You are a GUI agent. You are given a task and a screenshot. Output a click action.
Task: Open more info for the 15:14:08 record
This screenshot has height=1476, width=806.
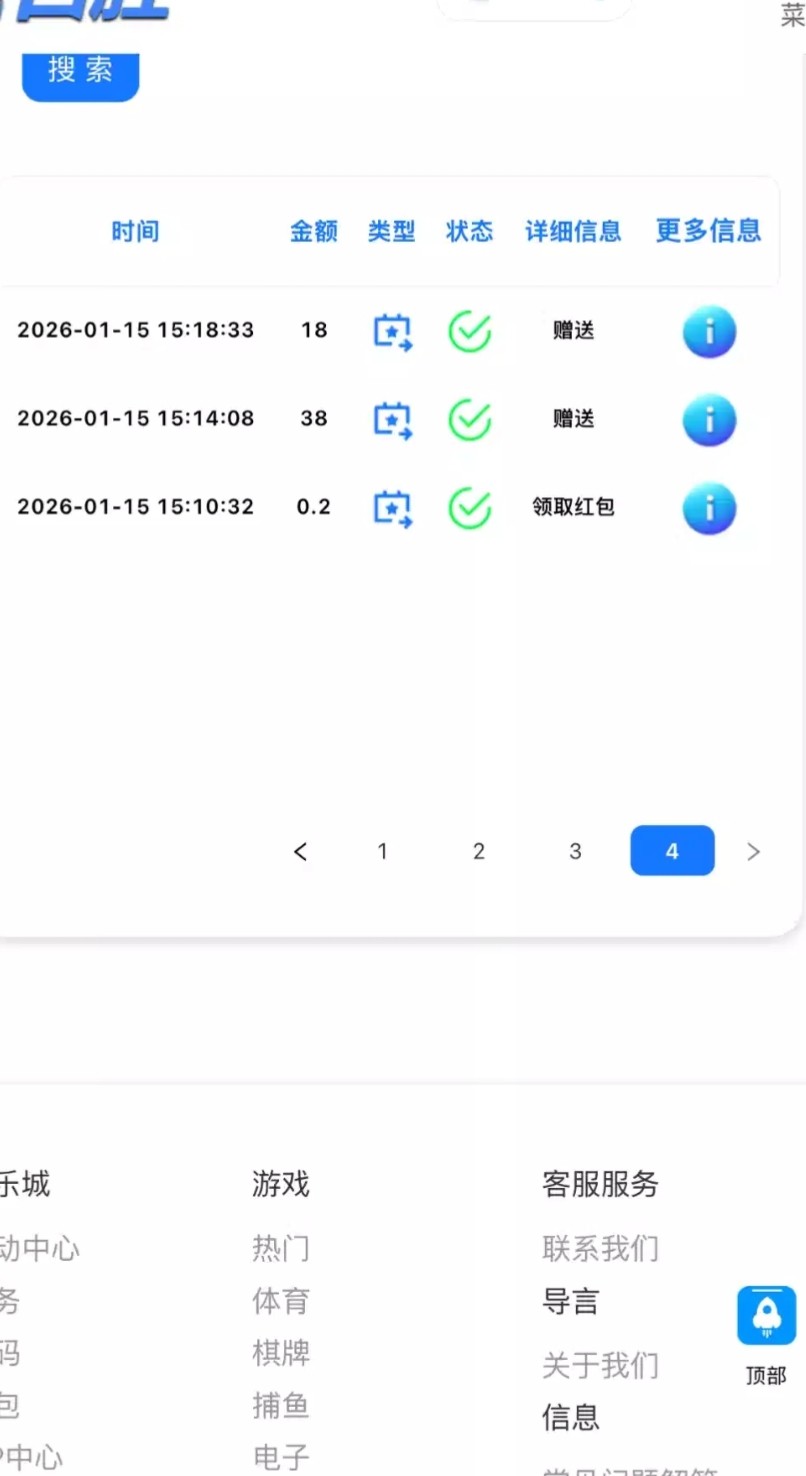point(709,419)
